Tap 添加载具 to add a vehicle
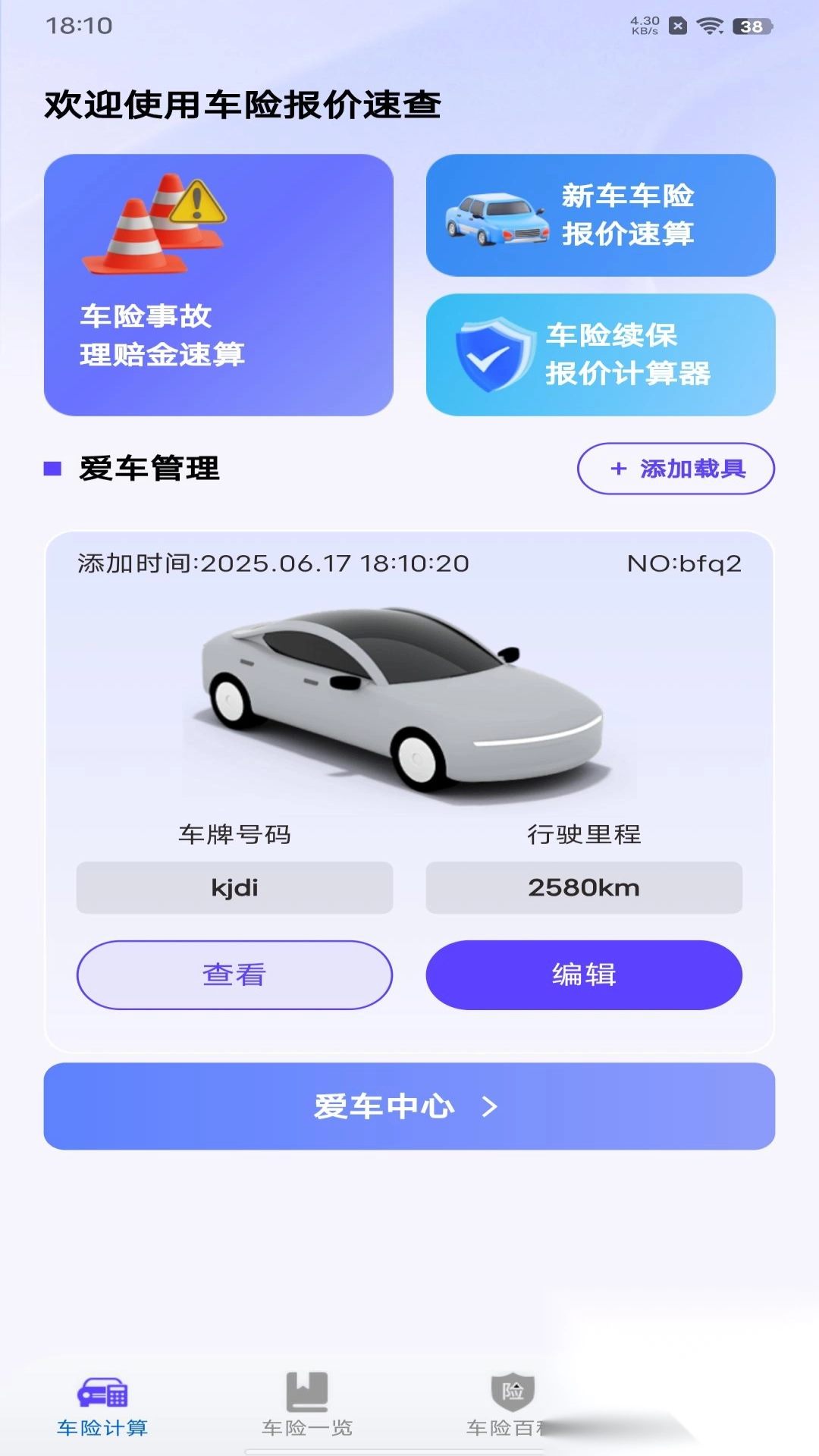 [x=676, y=469]
